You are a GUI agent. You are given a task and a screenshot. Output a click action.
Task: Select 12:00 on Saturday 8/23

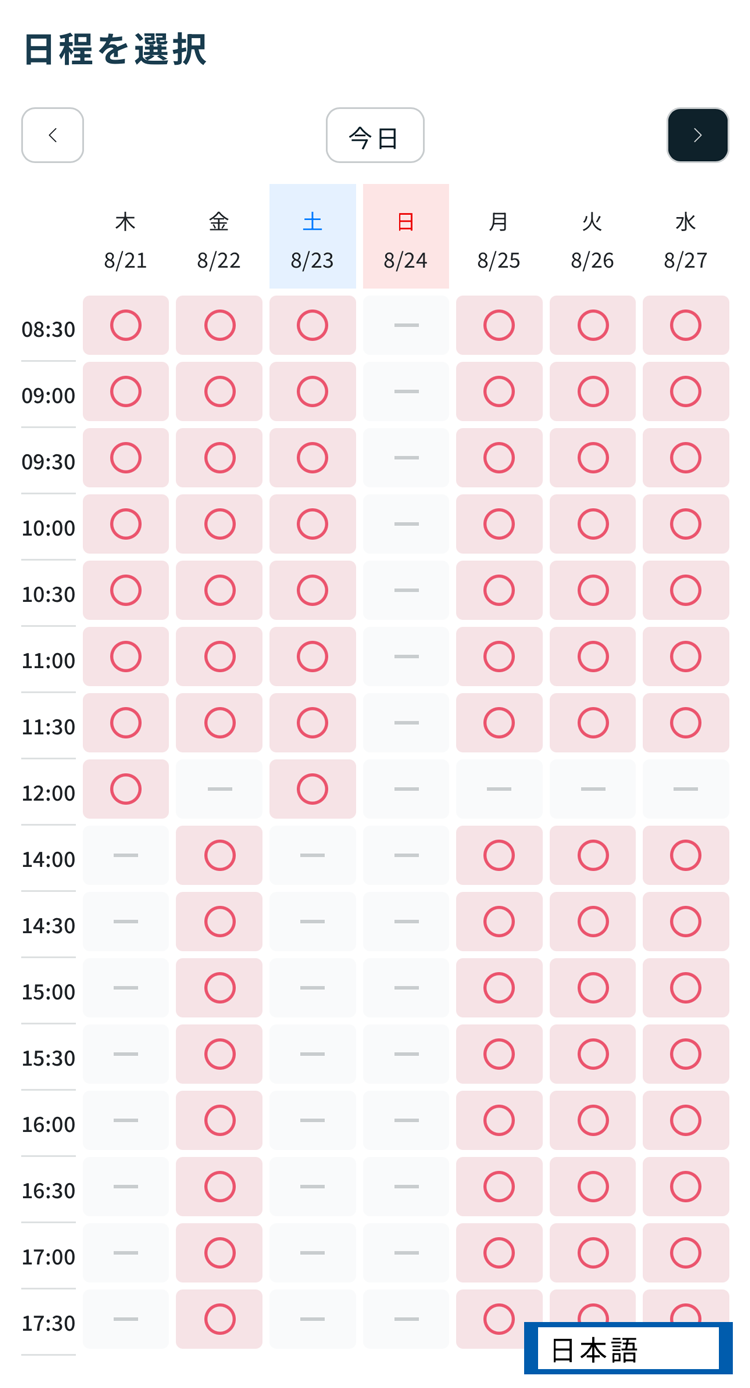coord(312,789)
